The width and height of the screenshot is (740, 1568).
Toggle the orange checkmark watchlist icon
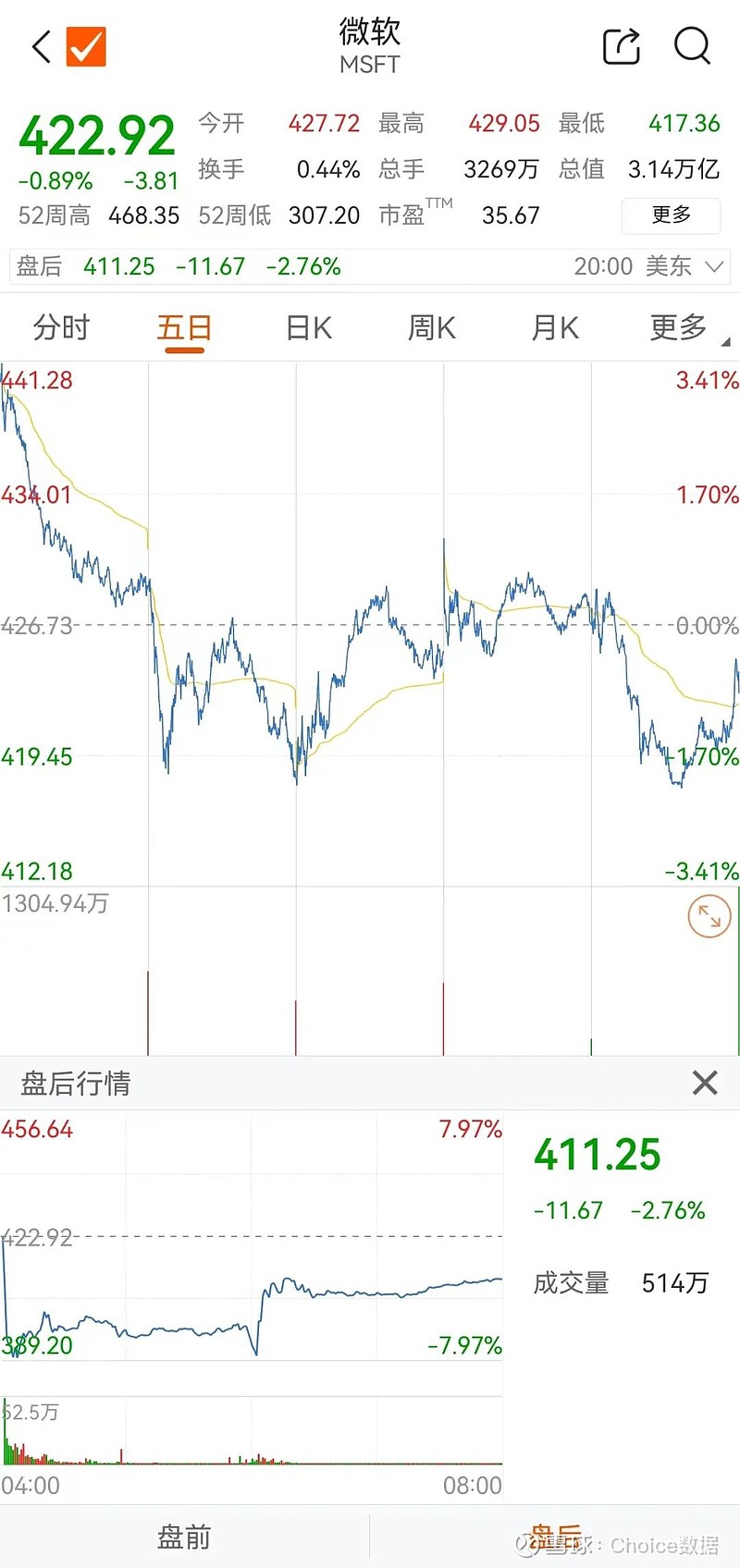[x=86, y=46]
